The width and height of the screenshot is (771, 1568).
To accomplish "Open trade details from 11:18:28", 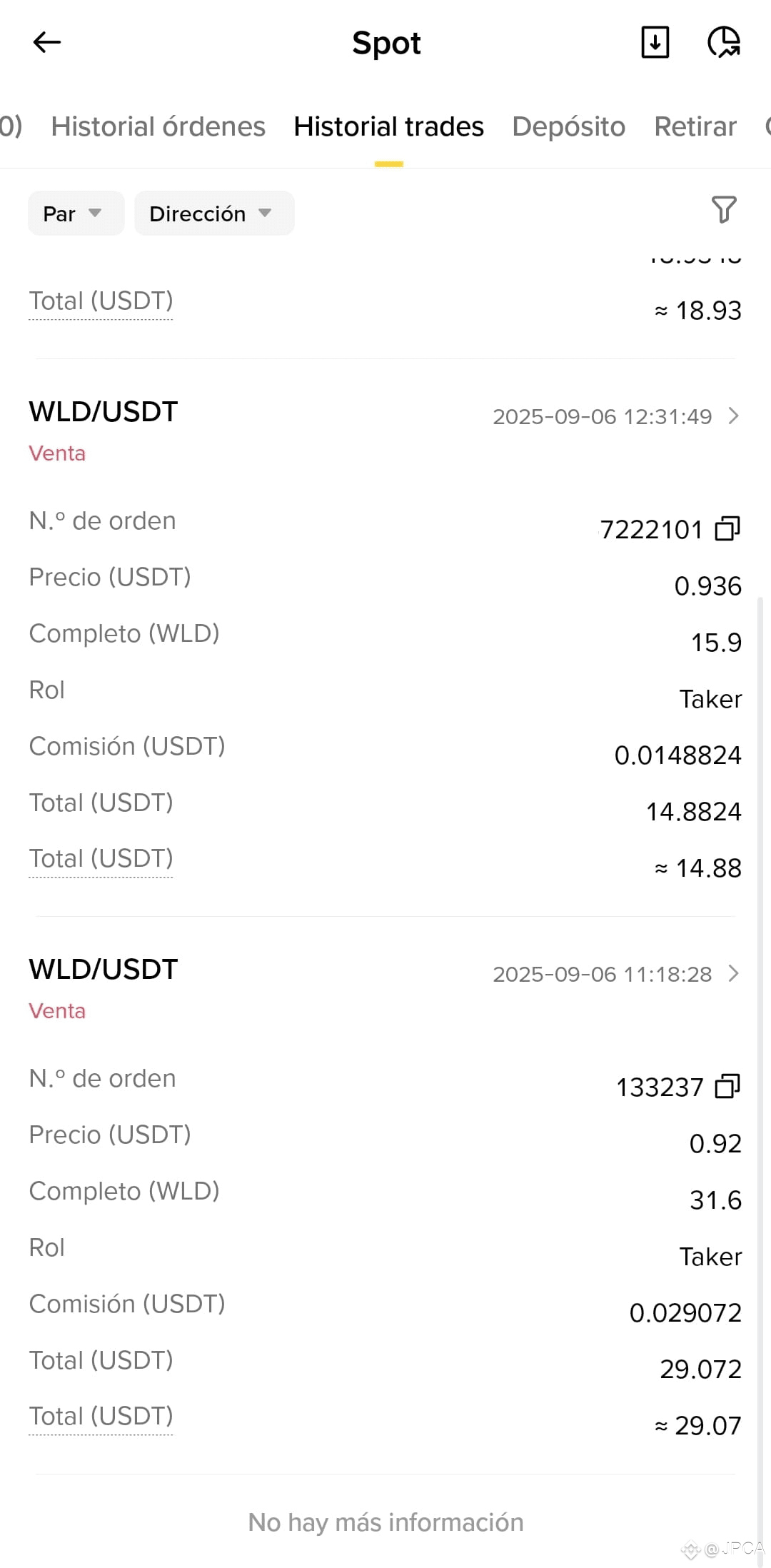I will click(x=733, y=973).
